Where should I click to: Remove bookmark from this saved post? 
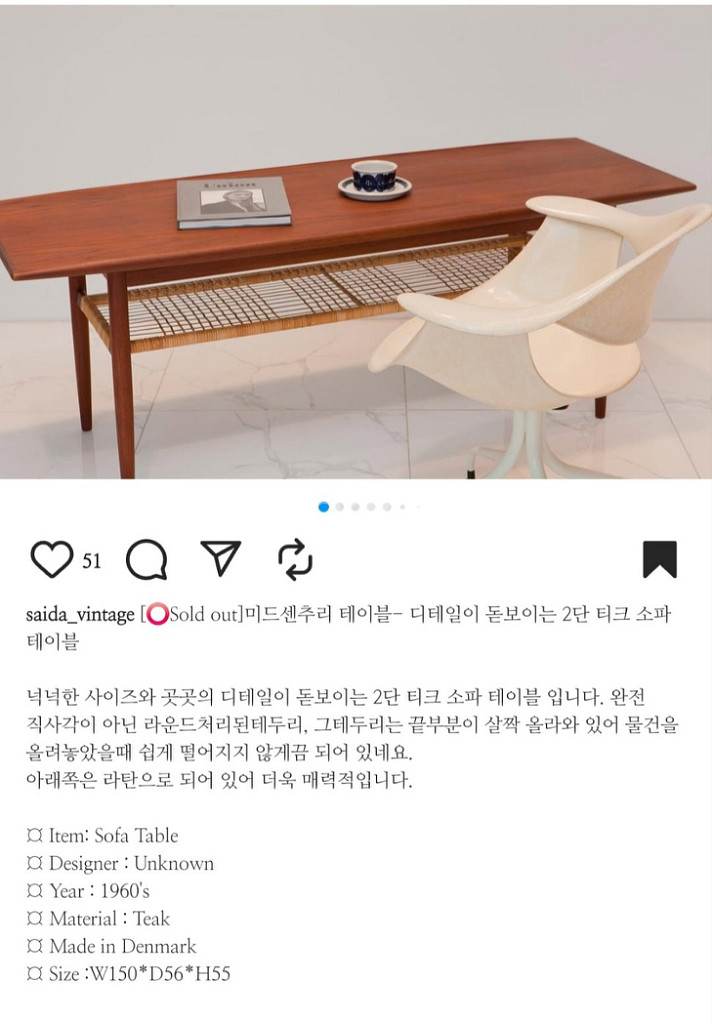[x=659, y=560]
